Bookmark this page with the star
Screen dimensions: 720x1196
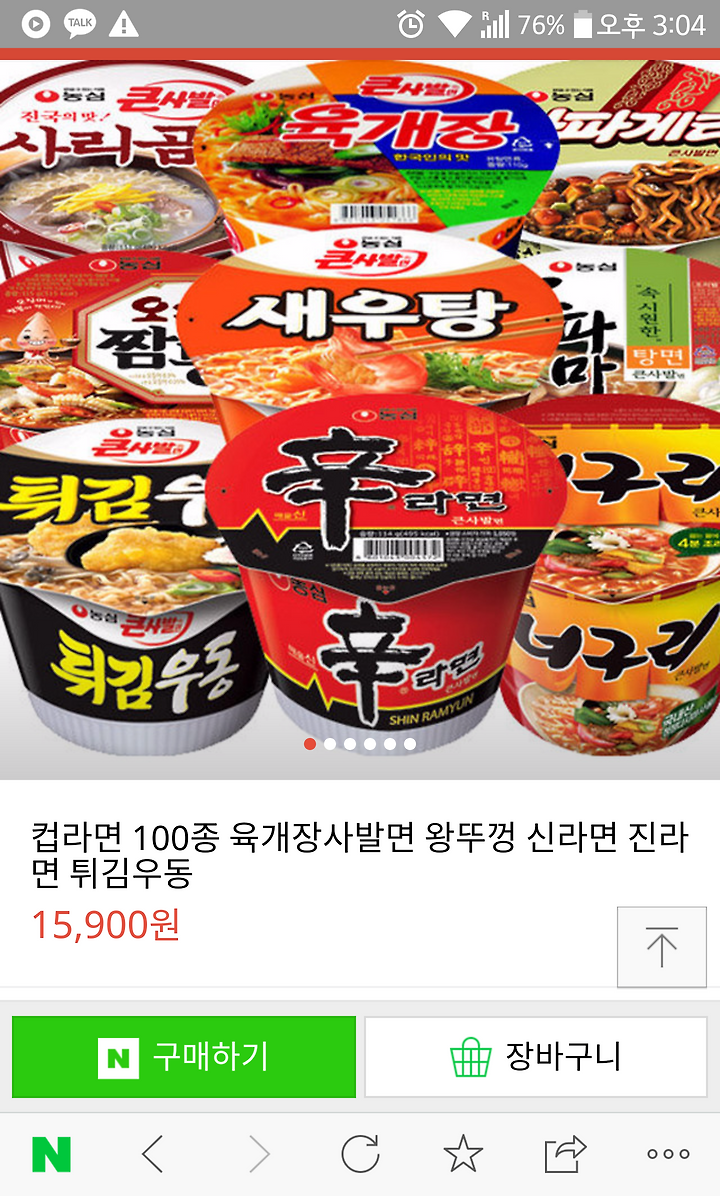click(463, 1153)
